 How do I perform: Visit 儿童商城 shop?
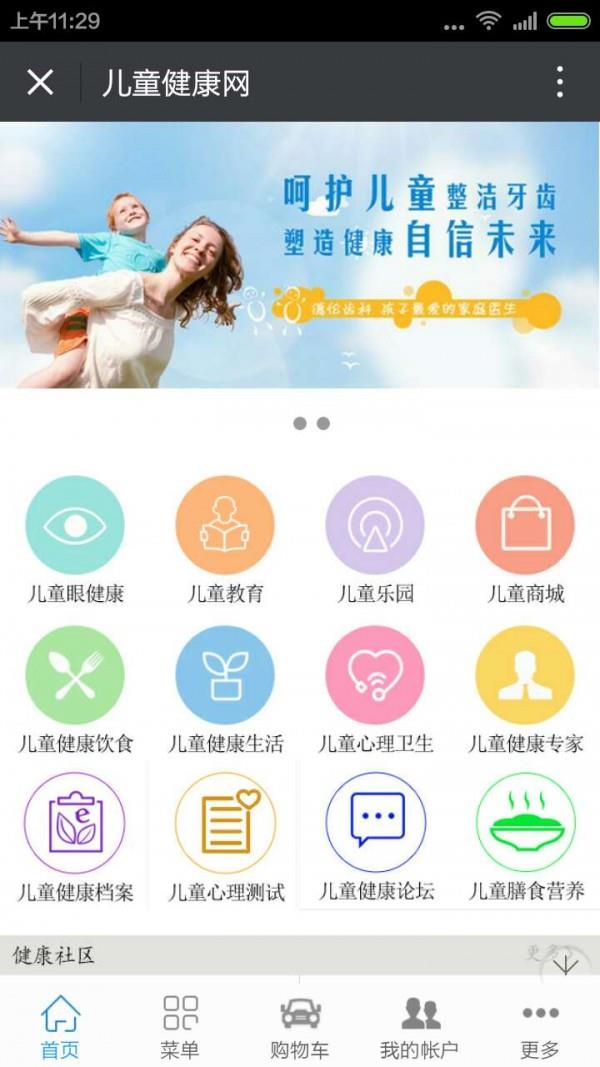click(x=525, y=526)
